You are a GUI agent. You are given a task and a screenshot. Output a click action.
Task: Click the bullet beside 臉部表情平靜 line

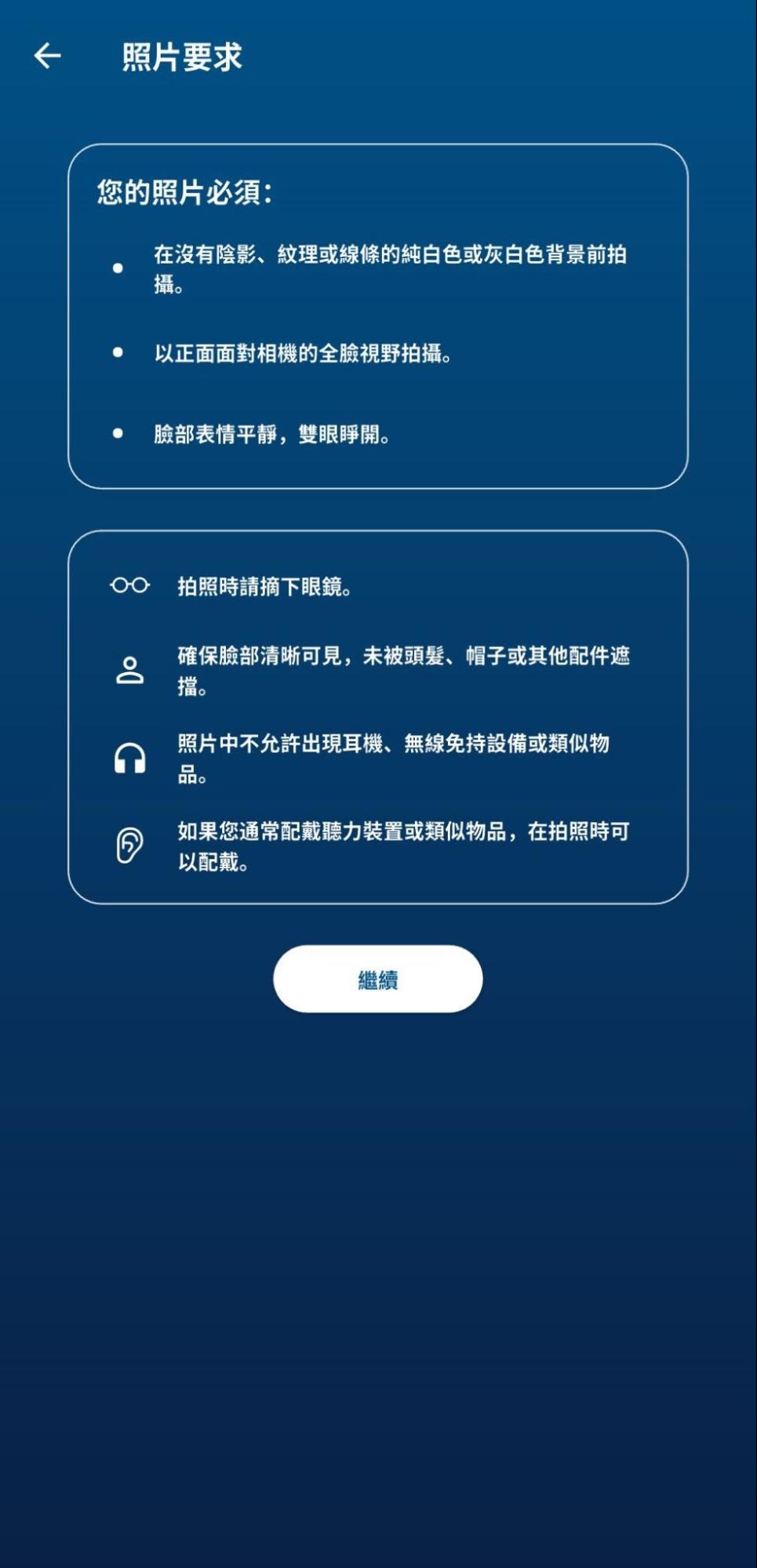pyautogui.click(x=118, y=431)
